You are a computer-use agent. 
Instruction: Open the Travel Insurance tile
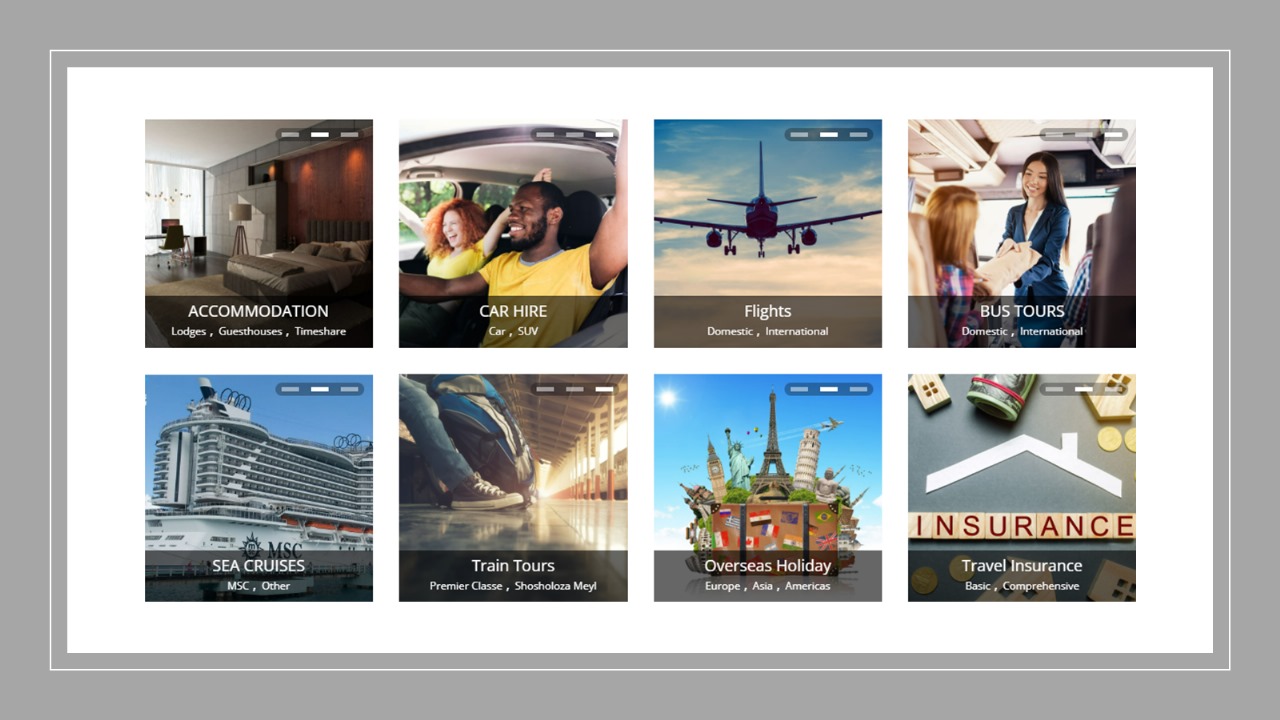coord(1021,488)
